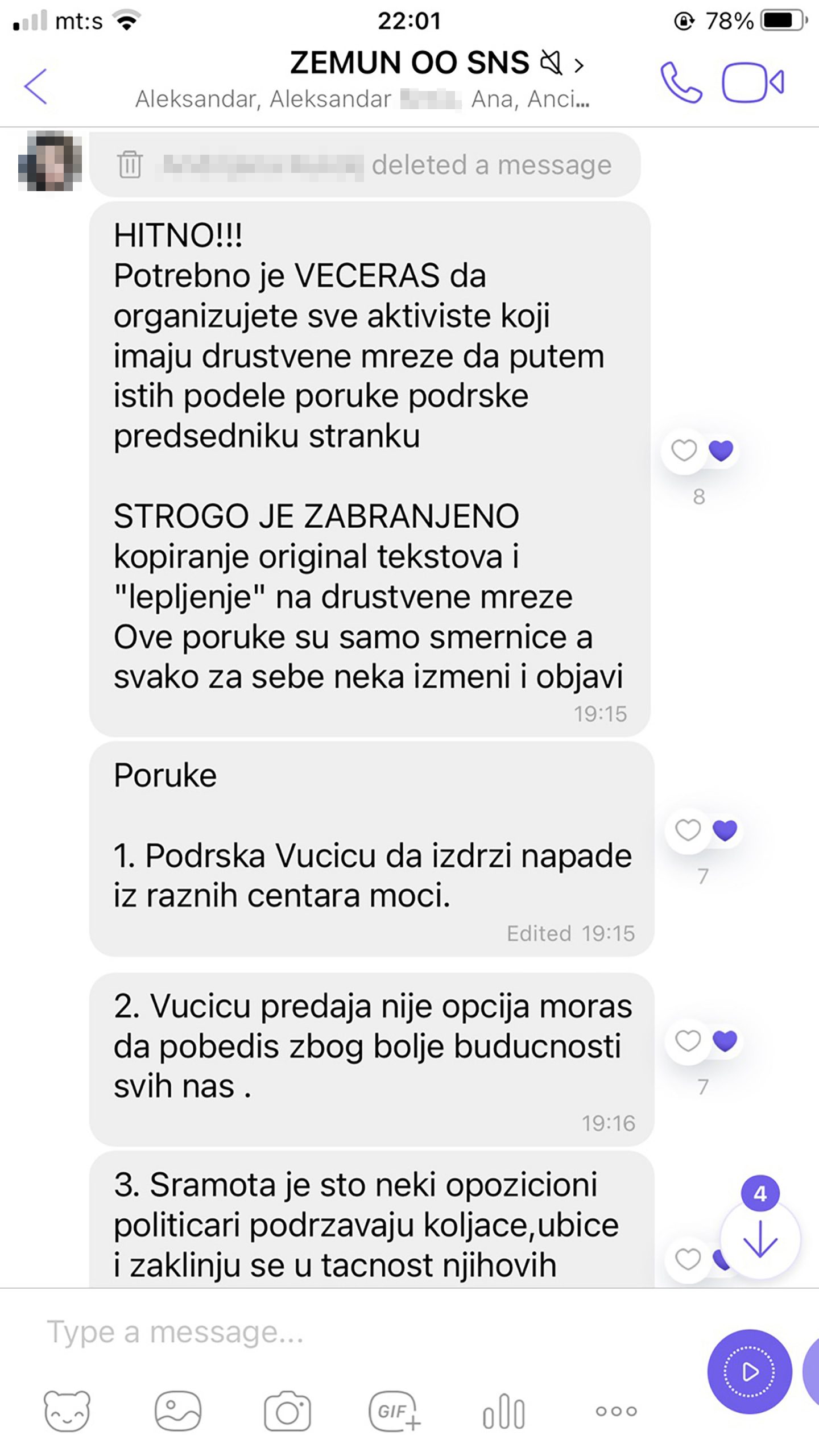Start a video call with the group
Screen dimensions: 819x1456
753,83
